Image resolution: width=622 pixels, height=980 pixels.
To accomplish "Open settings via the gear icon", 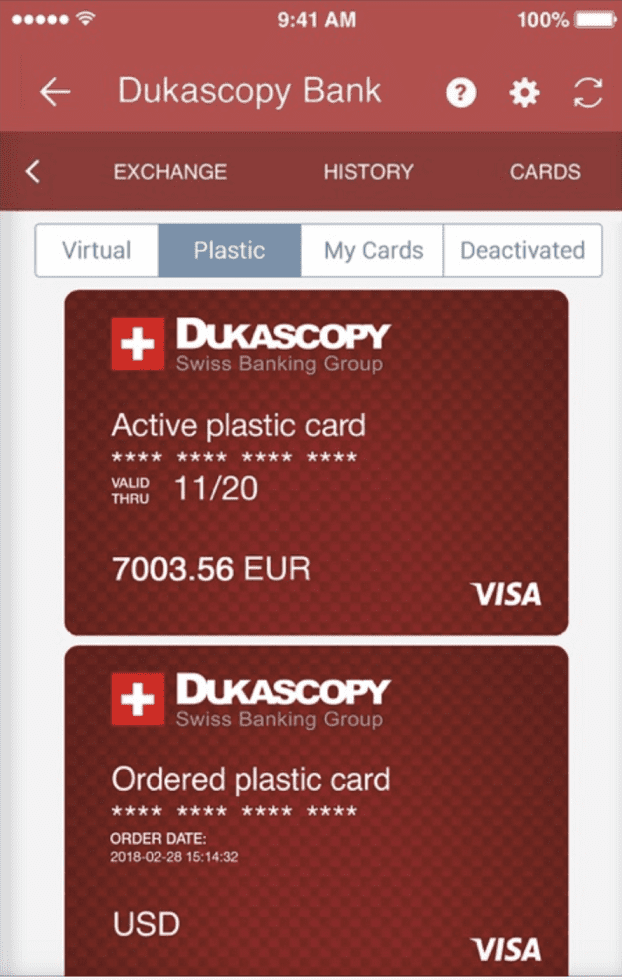I will click(524, 94).
